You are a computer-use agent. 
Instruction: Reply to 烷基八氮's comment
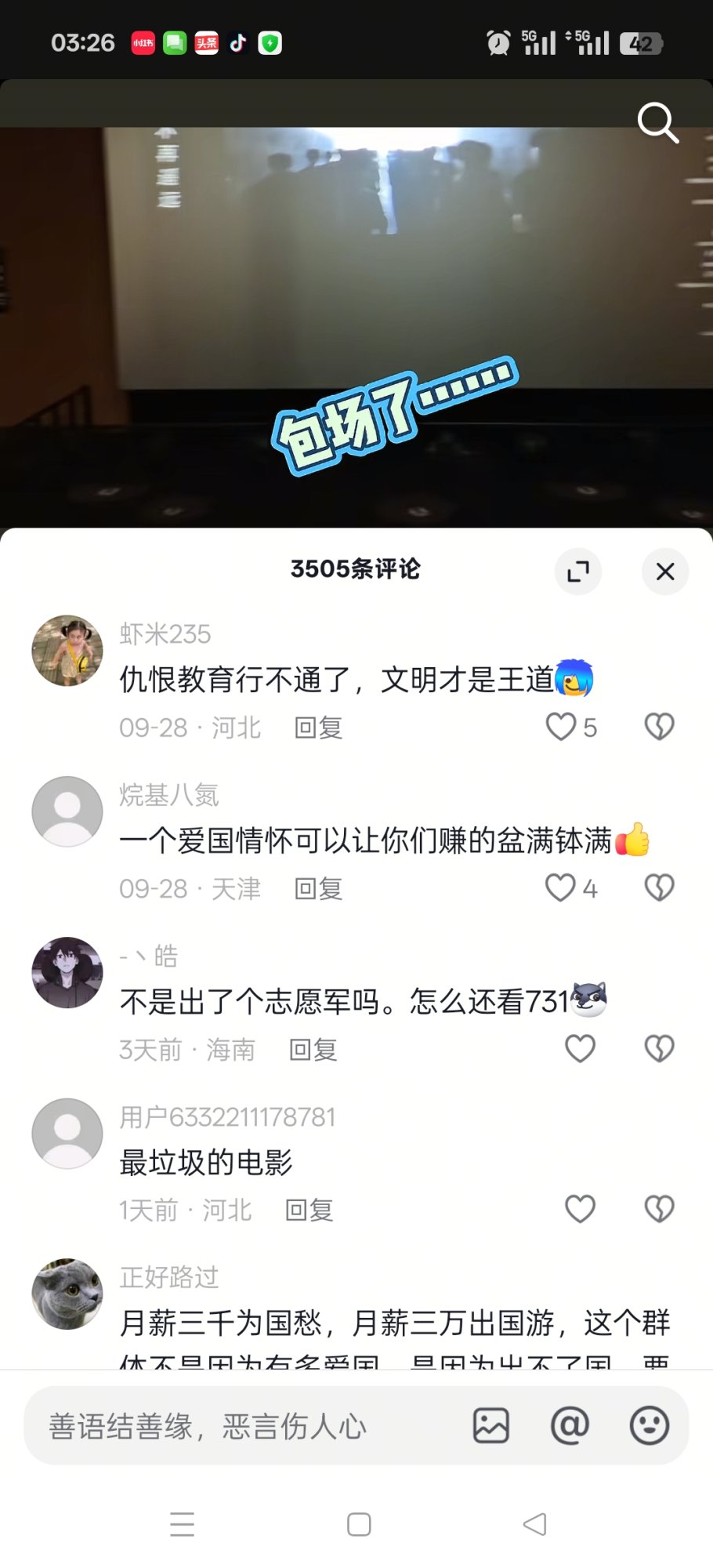(x=318, y=888)
